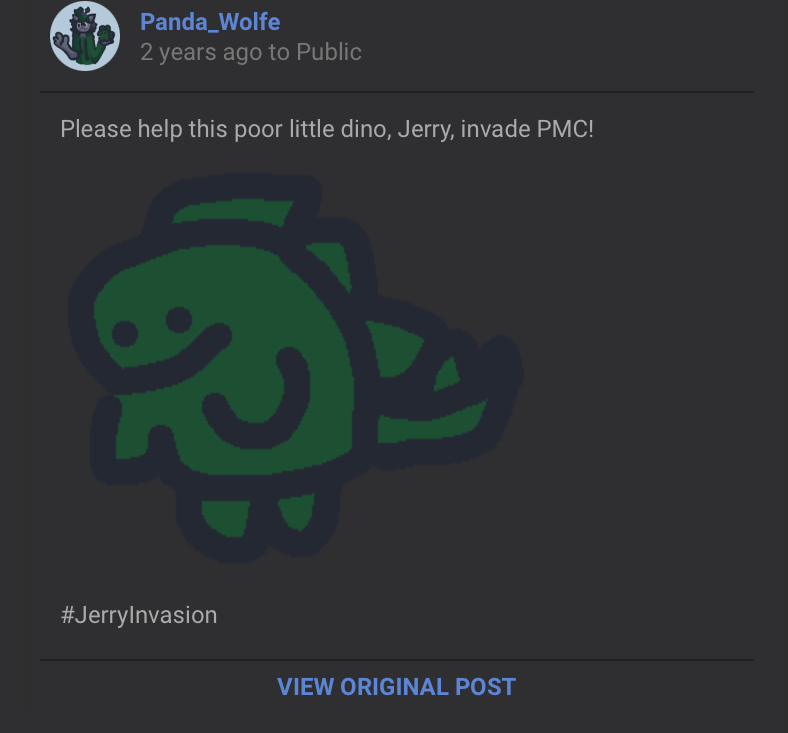Open Panda_Wolfe's profile from the username
788x733 pixels.
[x=210, y=22]
